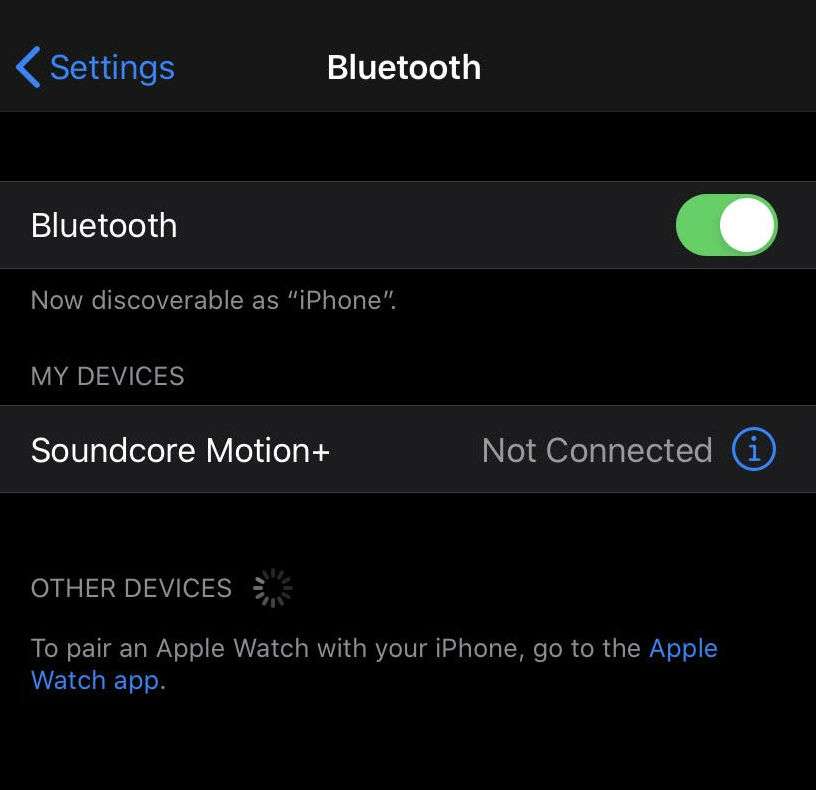Open info for Soundcore Motion+
This screenshot has width=816, height=790.
[x=754, y=450]
